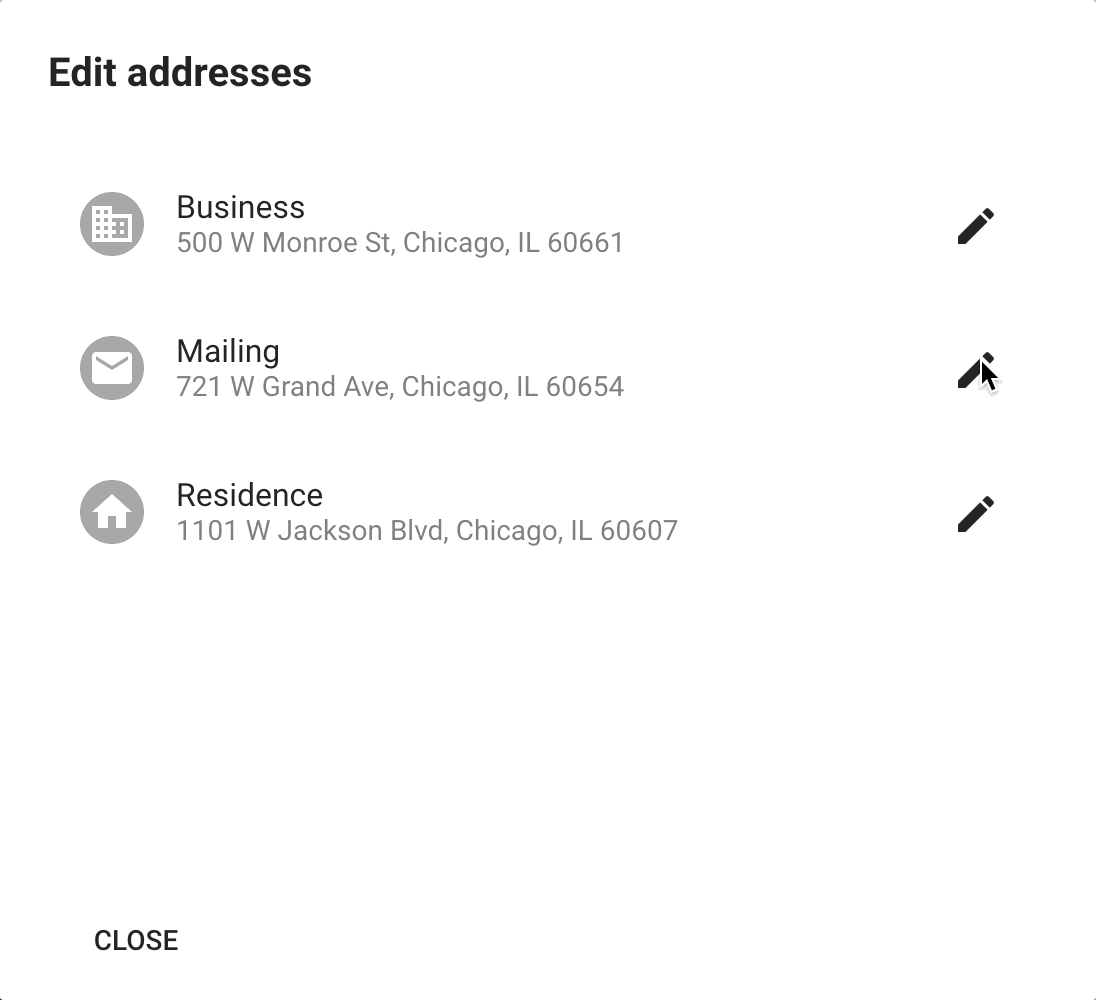Close the Edit addresses dialog
This screenshot has height=1000, width=1096.
[136, 940]
